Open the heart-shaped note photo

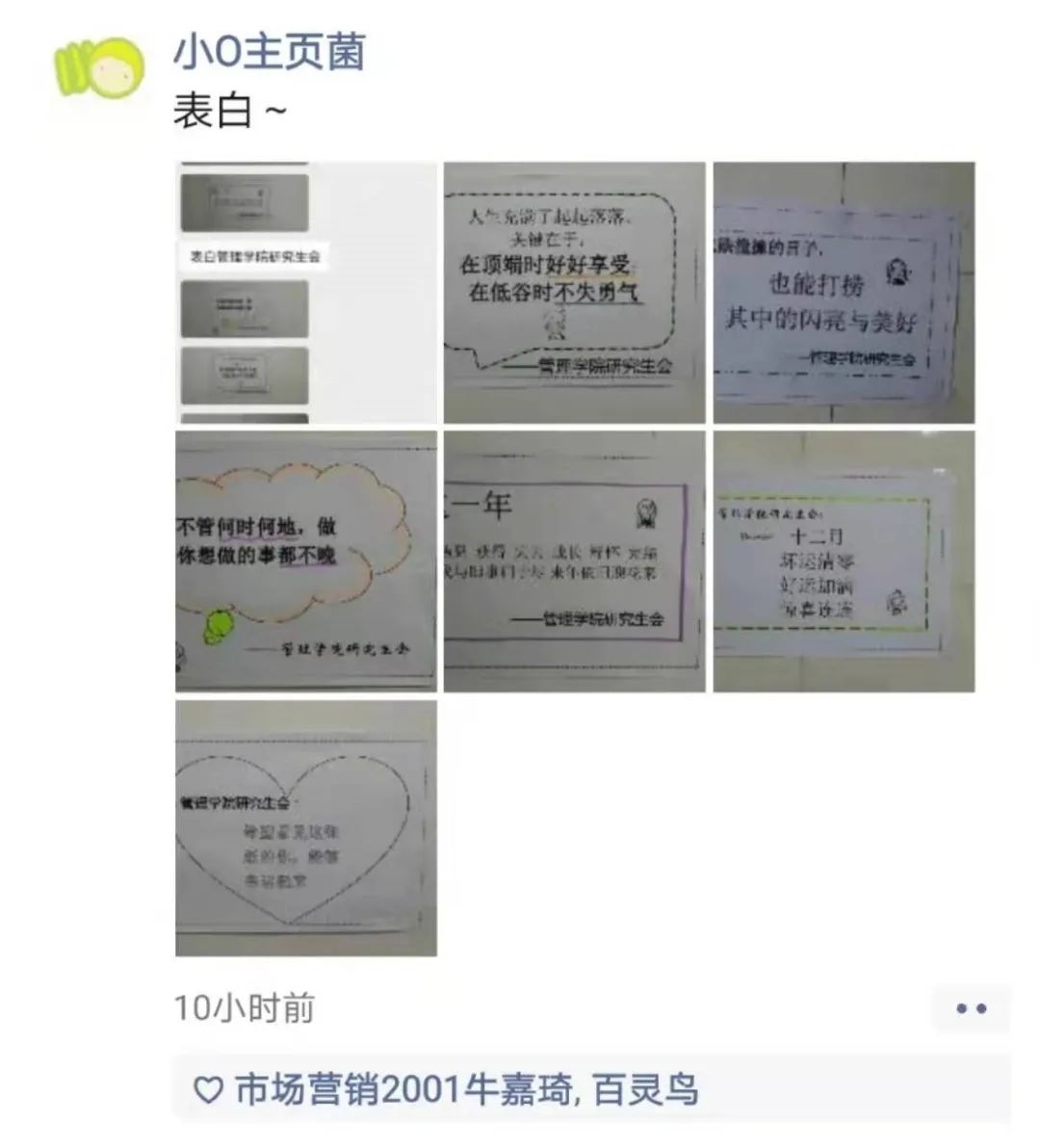point(305,828)
